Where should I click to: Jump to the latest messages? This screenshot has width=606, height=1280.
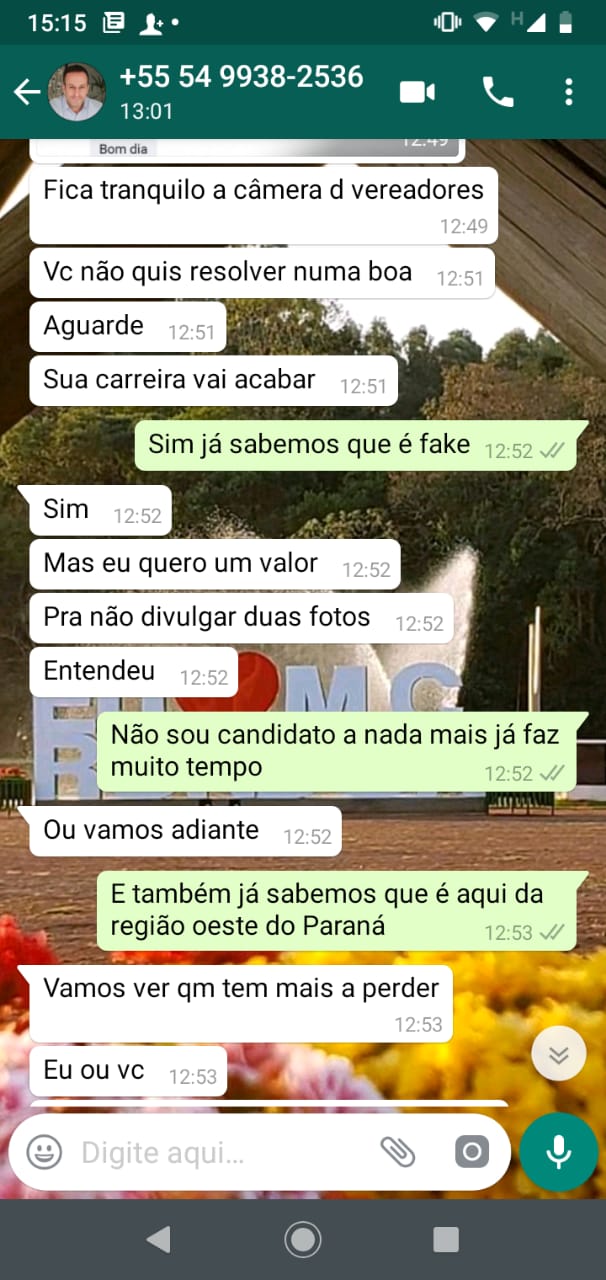pos(558,1053)
